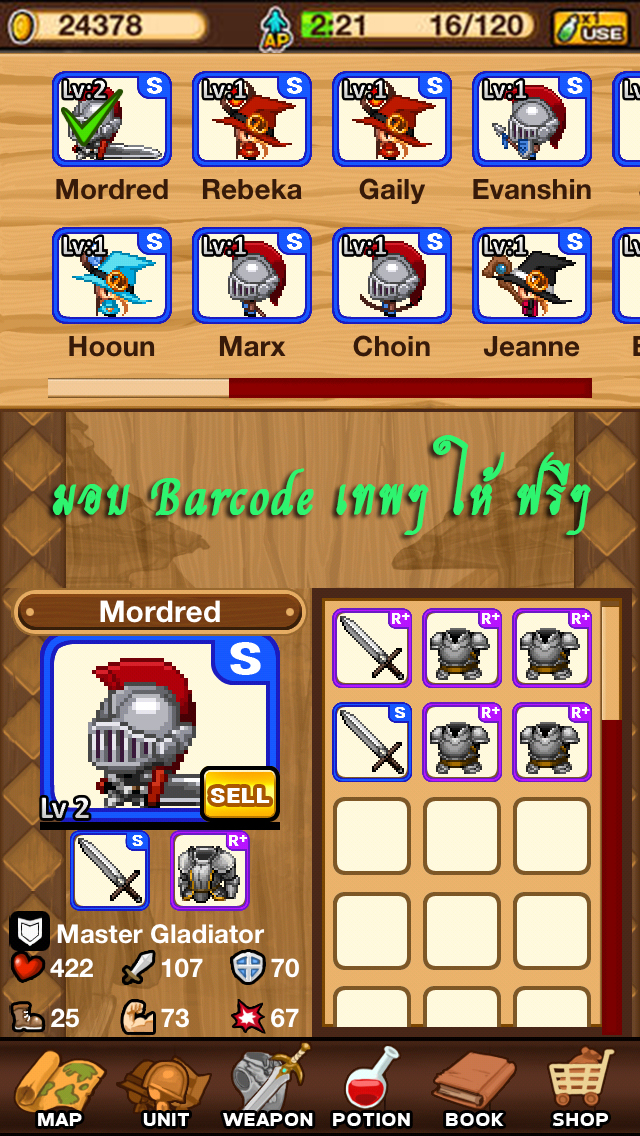Pick the R+ sword in the inventory
Image resolution: width=640 pixels, height=1136 pixels.
click(372, 648)
